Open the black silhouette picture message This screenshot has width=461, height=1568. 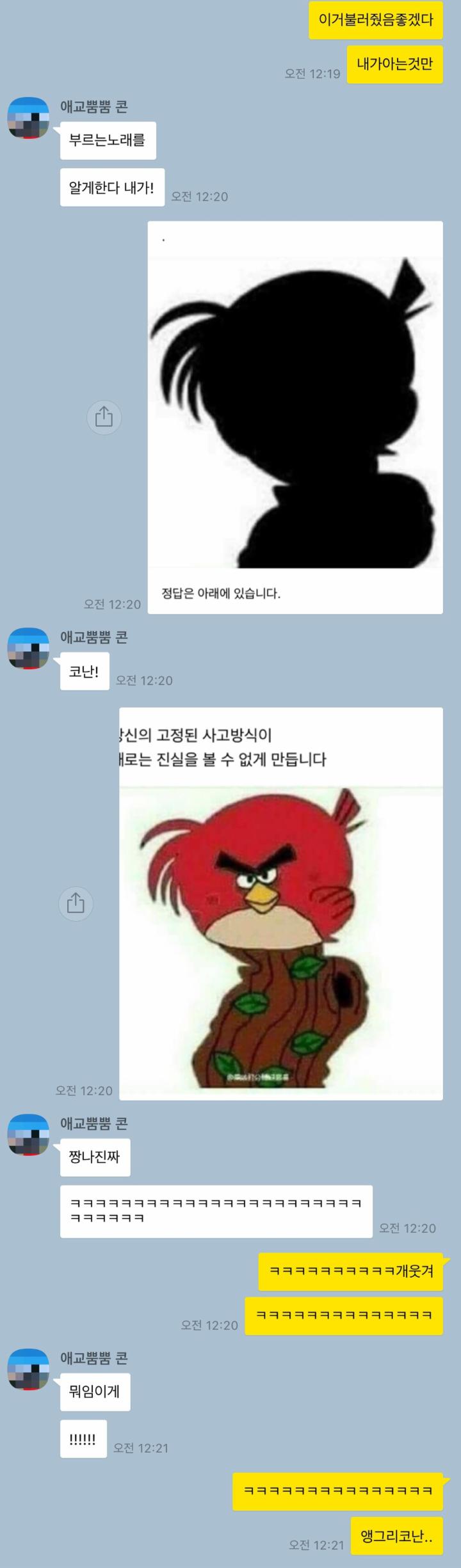click(295, 417)
